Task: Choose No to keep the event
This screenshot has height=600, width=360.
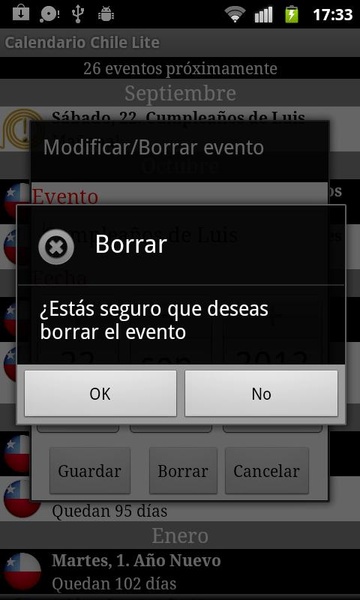Action: pos(261,393)
